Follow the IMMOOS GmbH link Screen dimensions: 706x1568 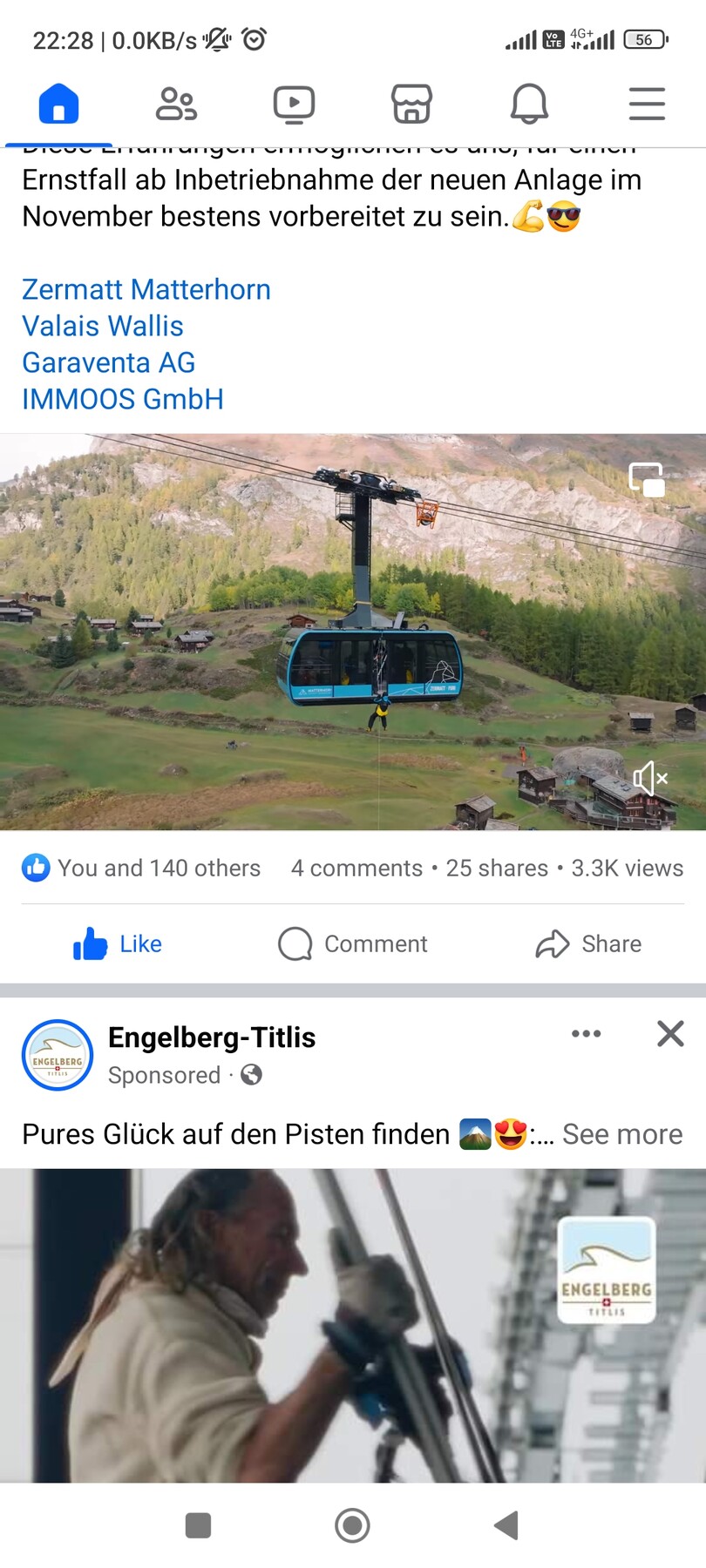[x=123, y=399]
